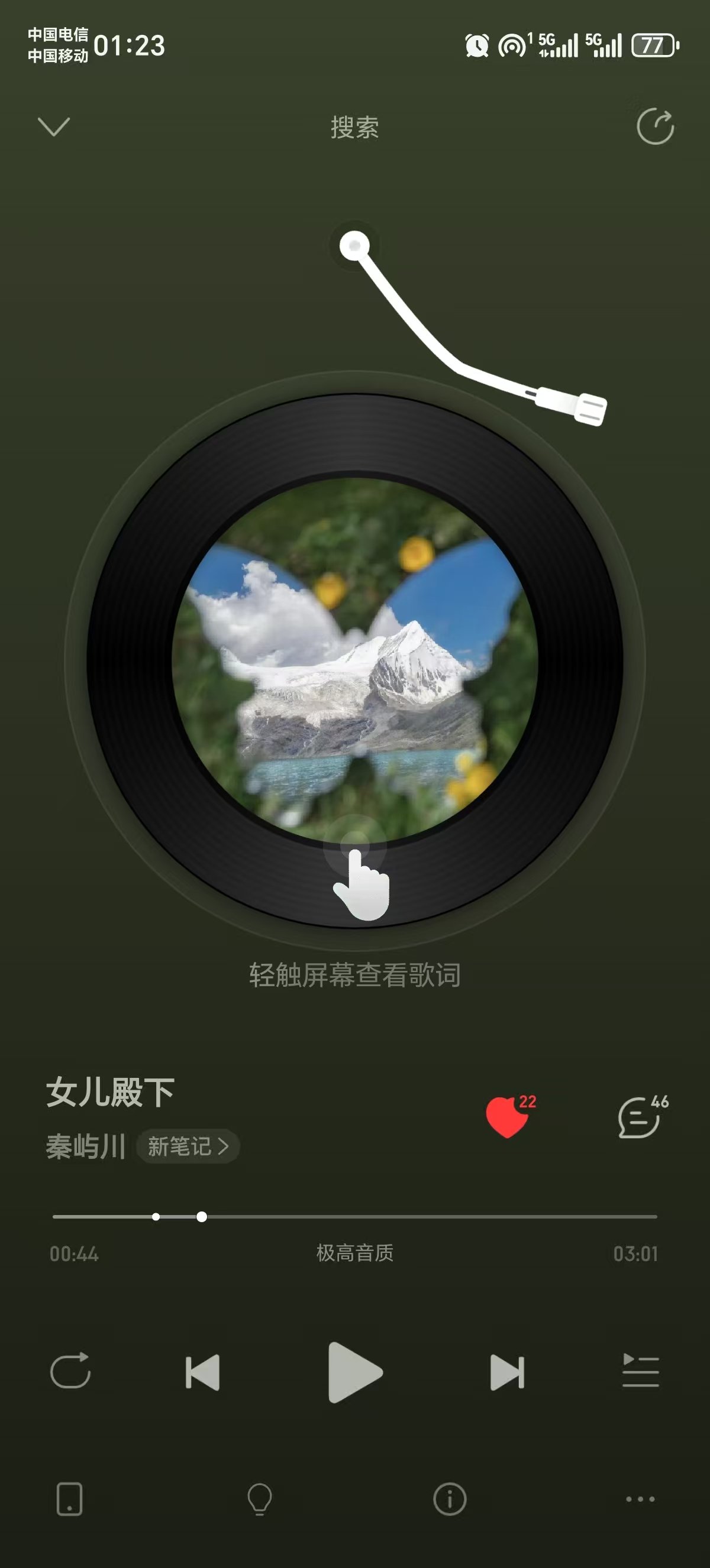
Task: Open the current playlist queue
Action: point(640,1372)
